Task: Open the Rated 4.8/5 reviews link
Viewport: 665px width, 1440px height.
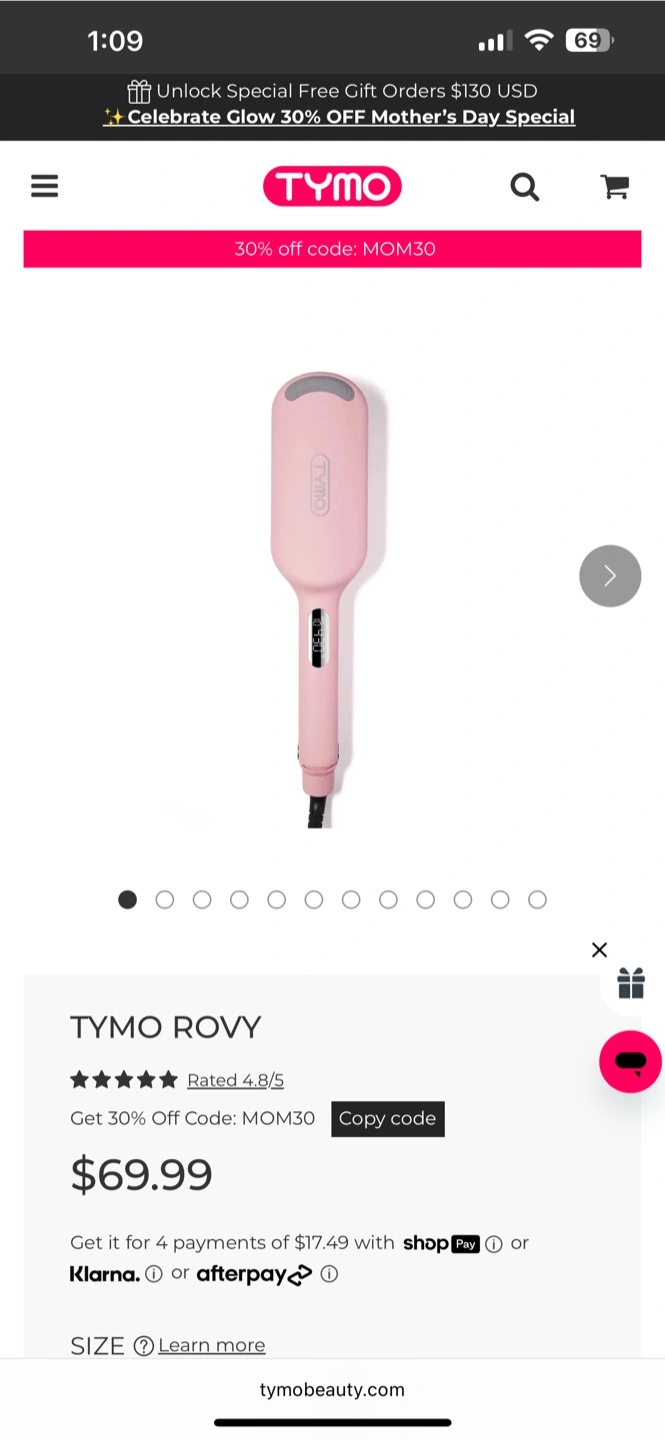Action: tap(235, 1080)
